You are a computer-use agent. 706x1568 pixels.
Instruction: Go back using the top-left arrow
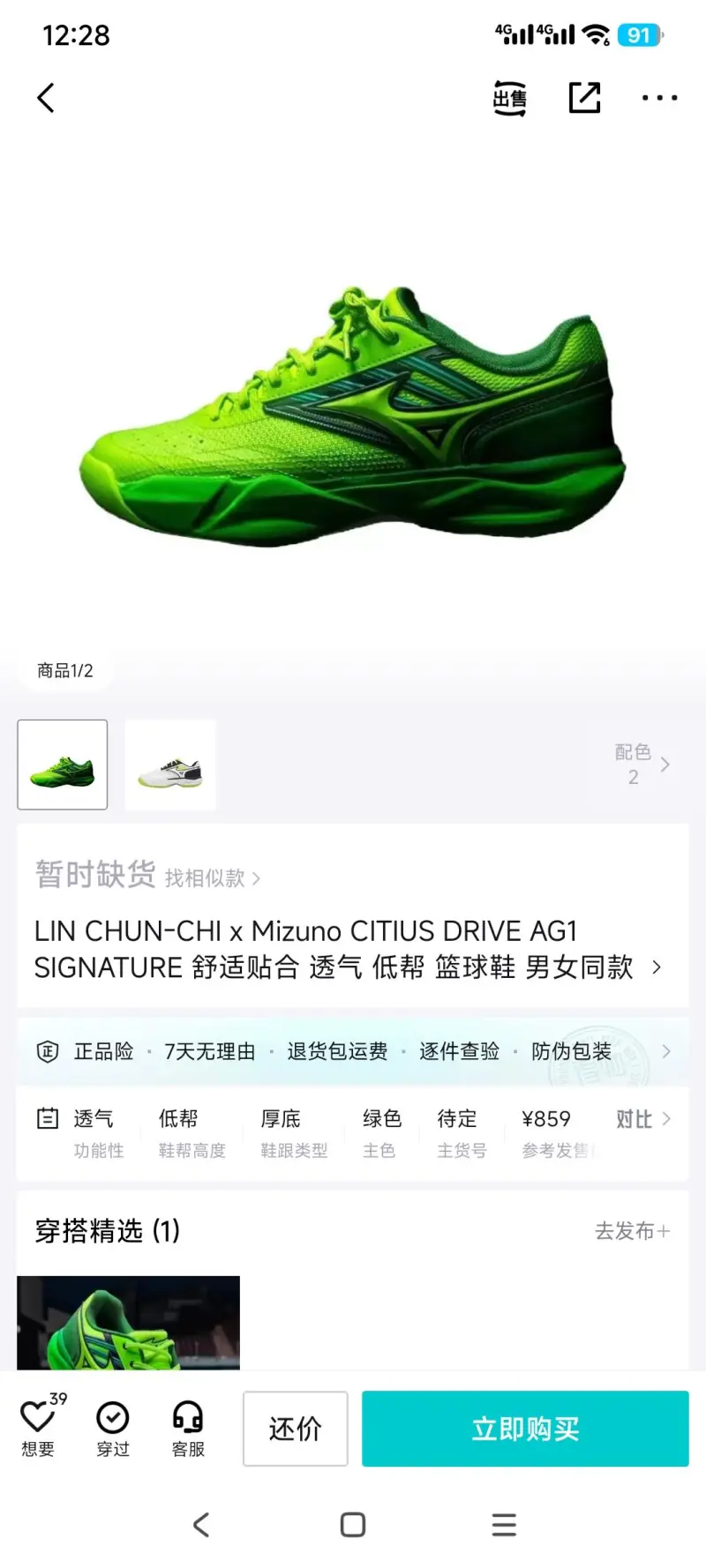tap(46, 98)
